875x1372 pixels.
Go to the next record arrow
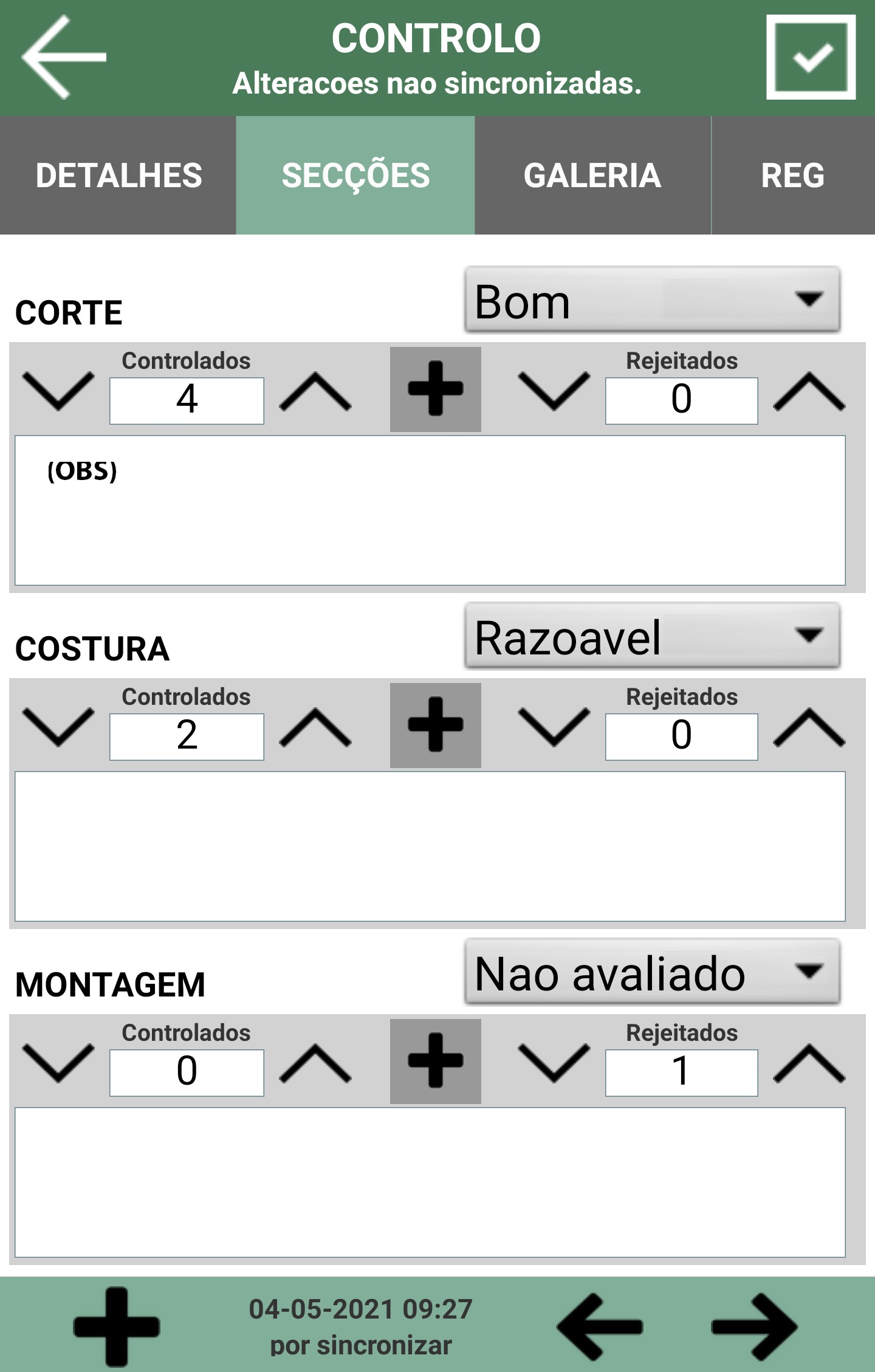pos(754,1326)
